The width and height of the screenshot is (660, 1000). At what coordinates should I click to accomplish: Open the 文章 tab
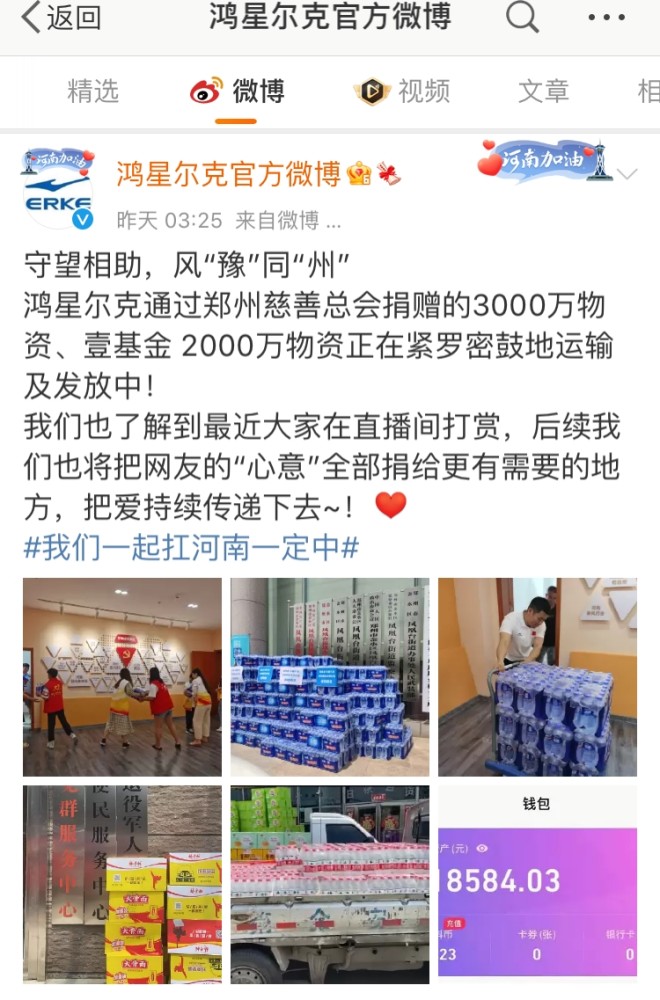pyautogui.click(x=543, y=91)
